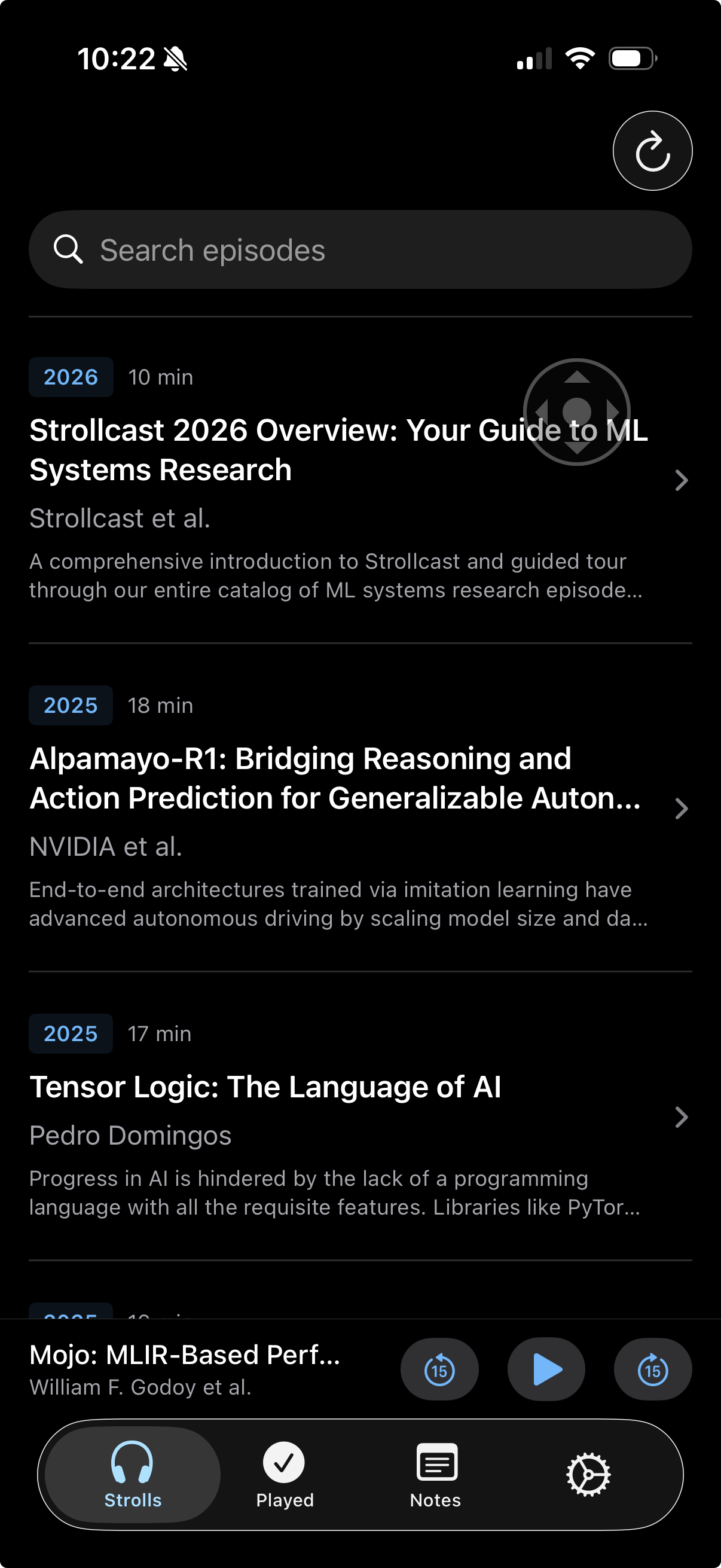Skip back 15 seconds on the mini player
Viewport: 721px width, 1568px height.
click(x=439, y=1369)
